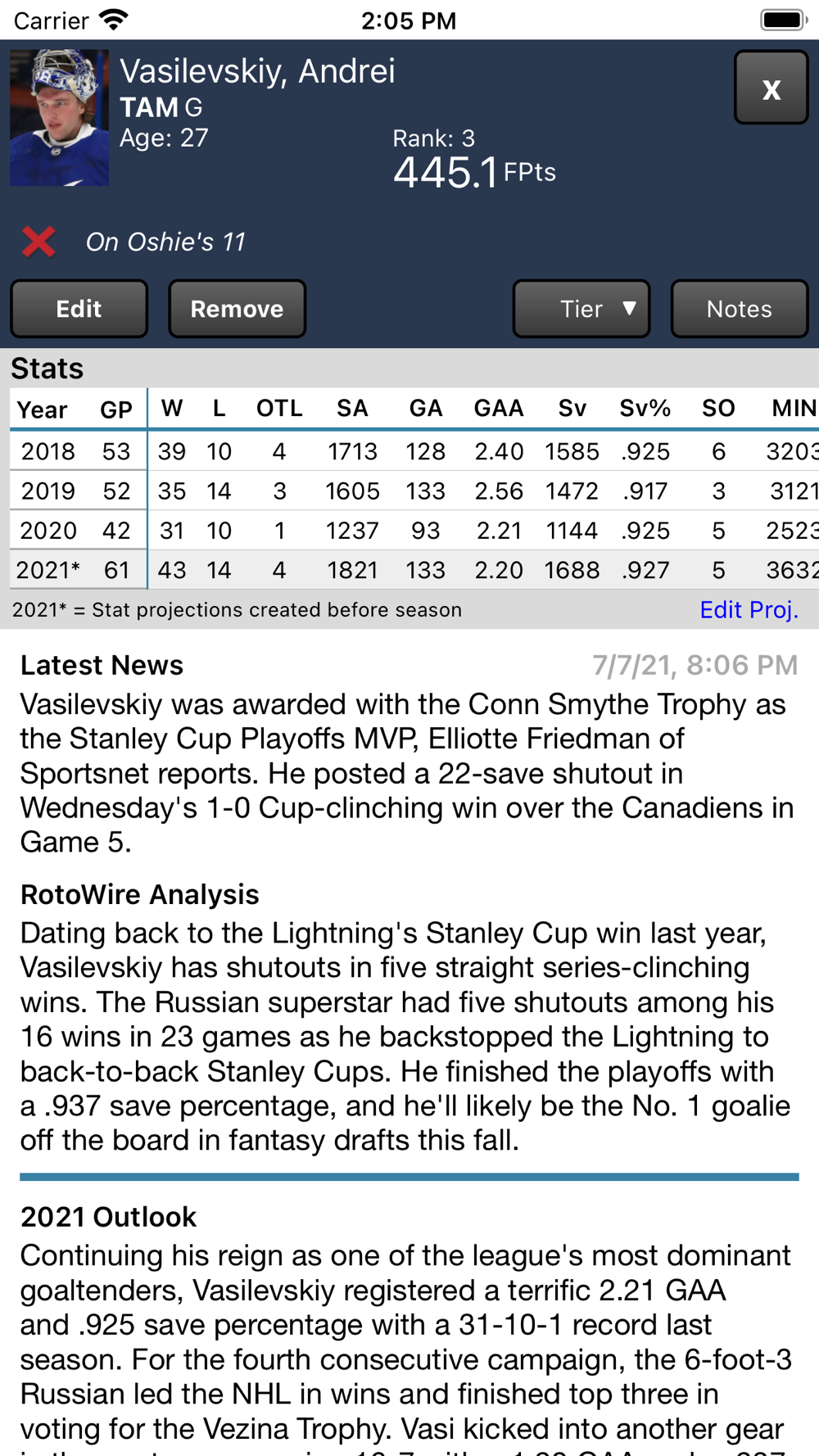Remove Vasilevskiy from the team

[237, 309]
